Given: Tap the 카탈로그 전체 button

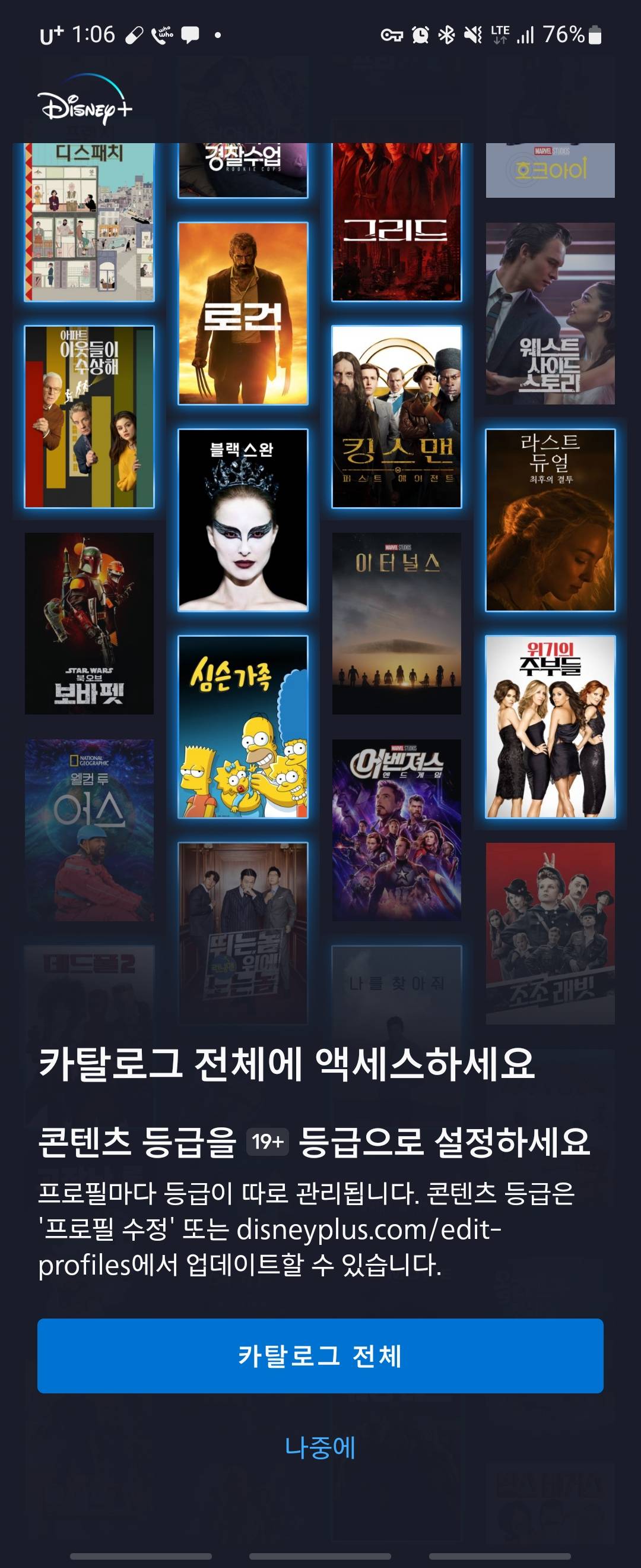Looking at the screenshot, I should [320, 1355].
